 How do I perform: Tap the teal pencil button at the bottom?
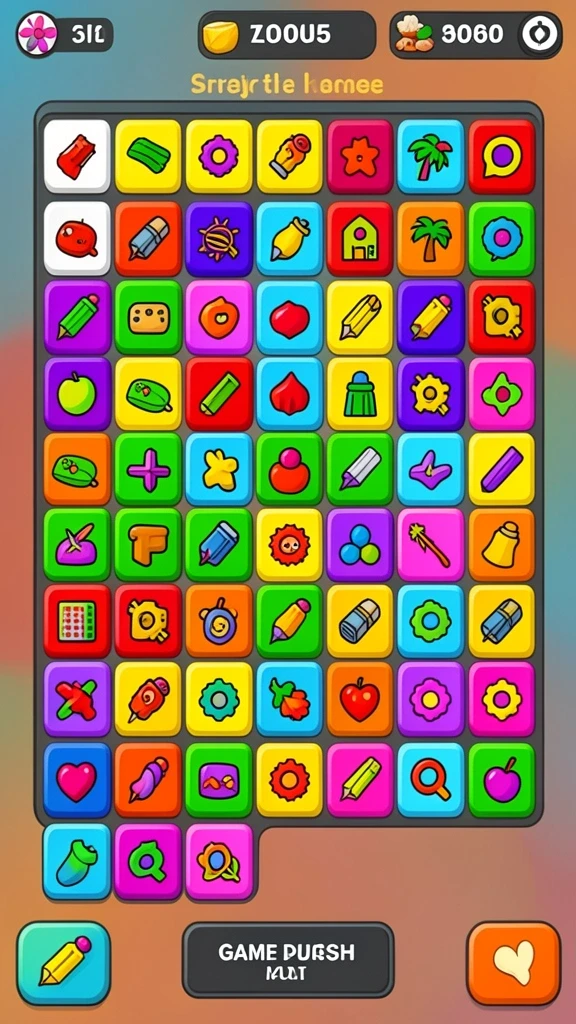click(x=63, y=963)
